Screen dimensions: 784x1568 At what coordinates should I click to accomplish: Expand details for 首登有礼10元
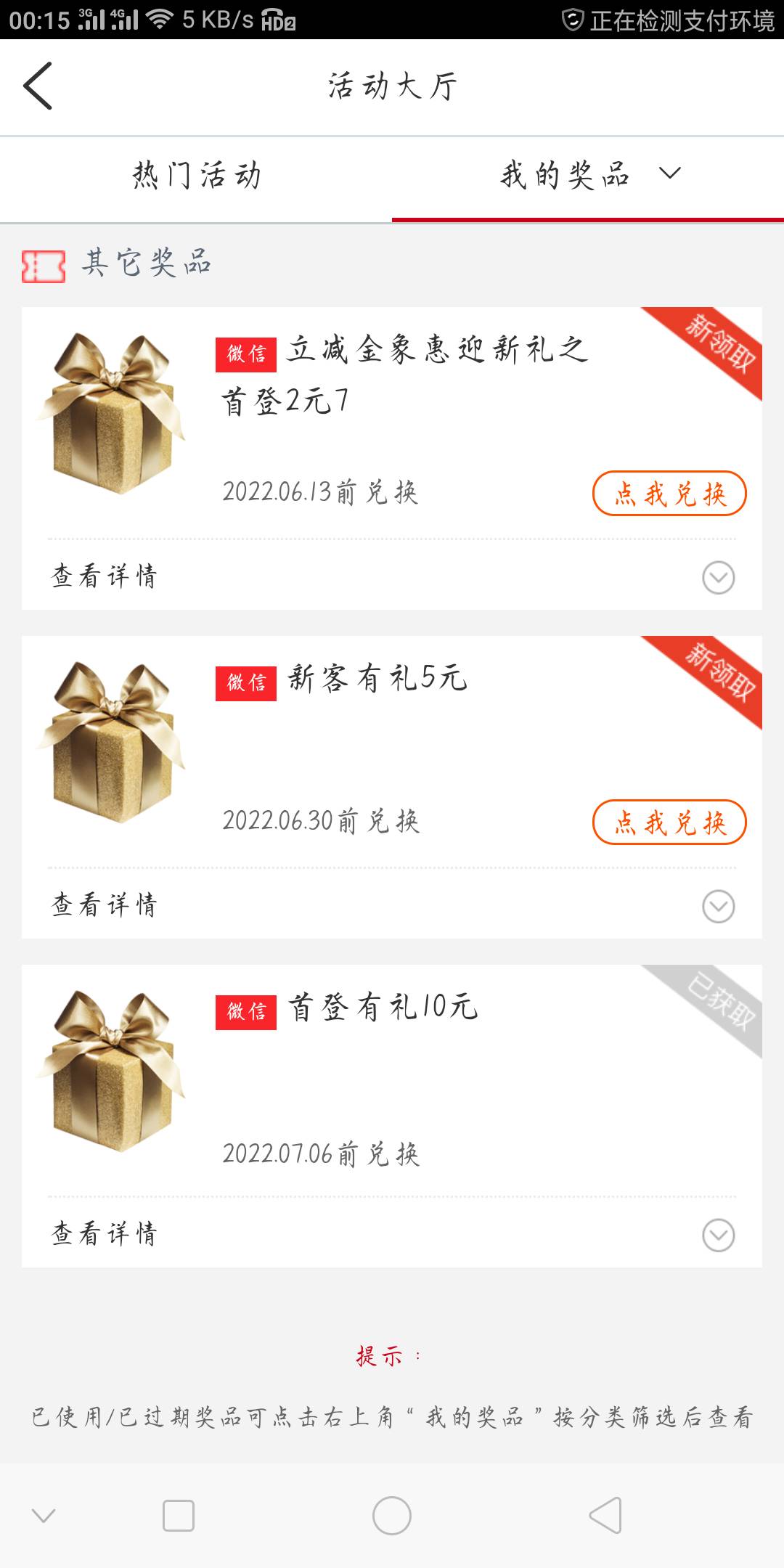[718, 1236]
